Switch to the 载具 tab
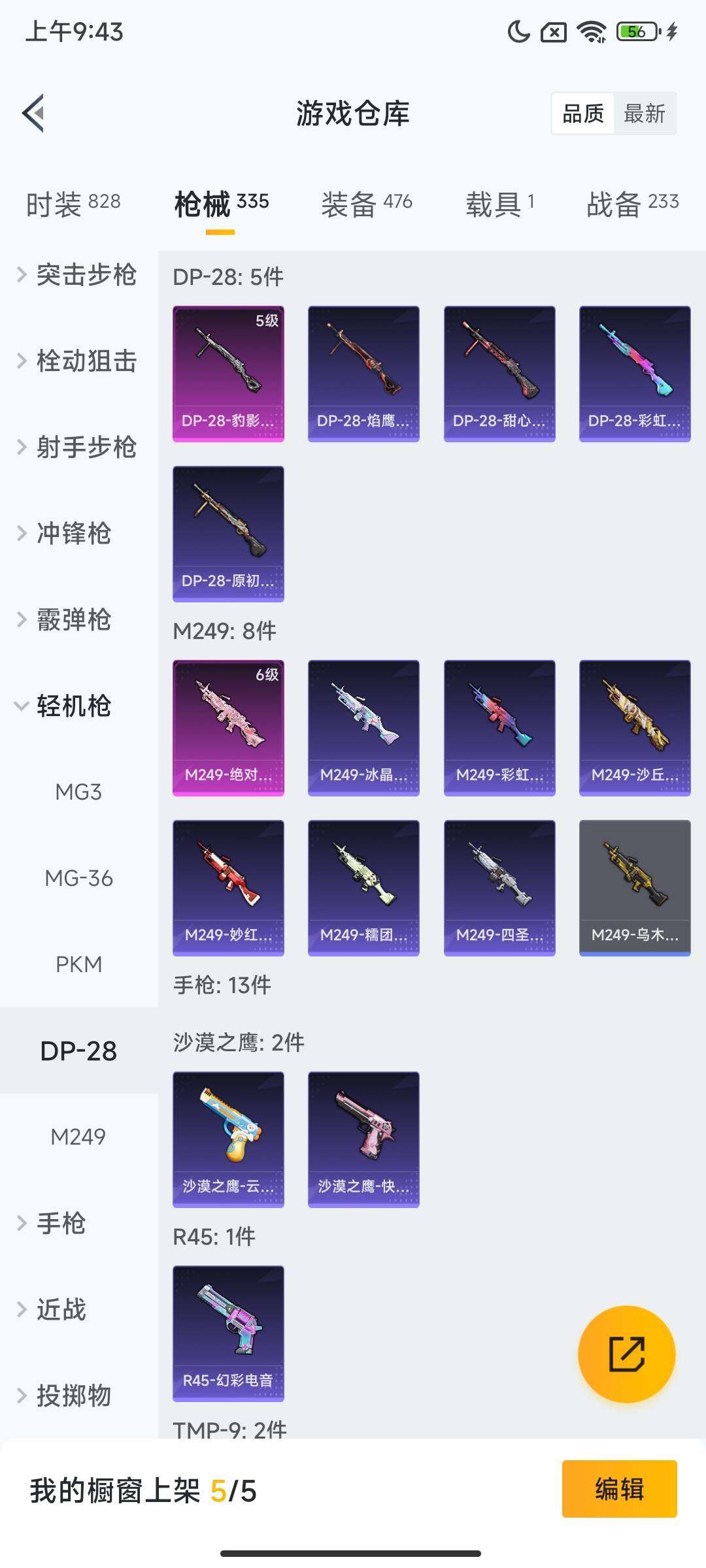The height and width of the screenshot is (1568, 706). coord(500,204)
